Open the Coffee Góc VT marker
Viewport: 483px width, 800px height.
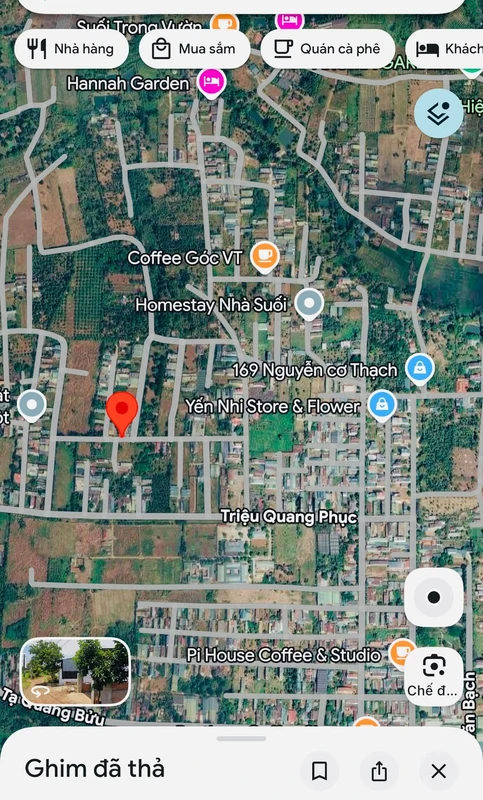click(x=265, y=256)
